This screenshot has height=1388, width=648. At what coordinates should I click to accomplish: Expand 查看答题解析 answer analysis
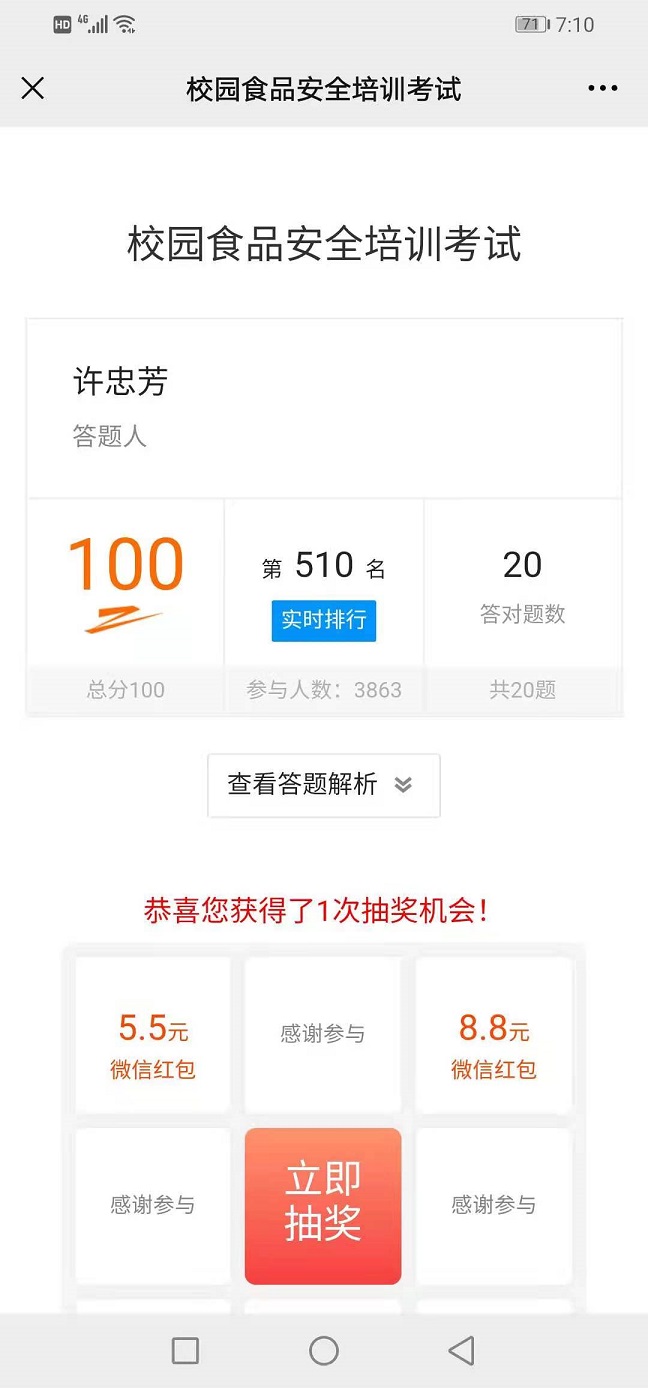324,785
